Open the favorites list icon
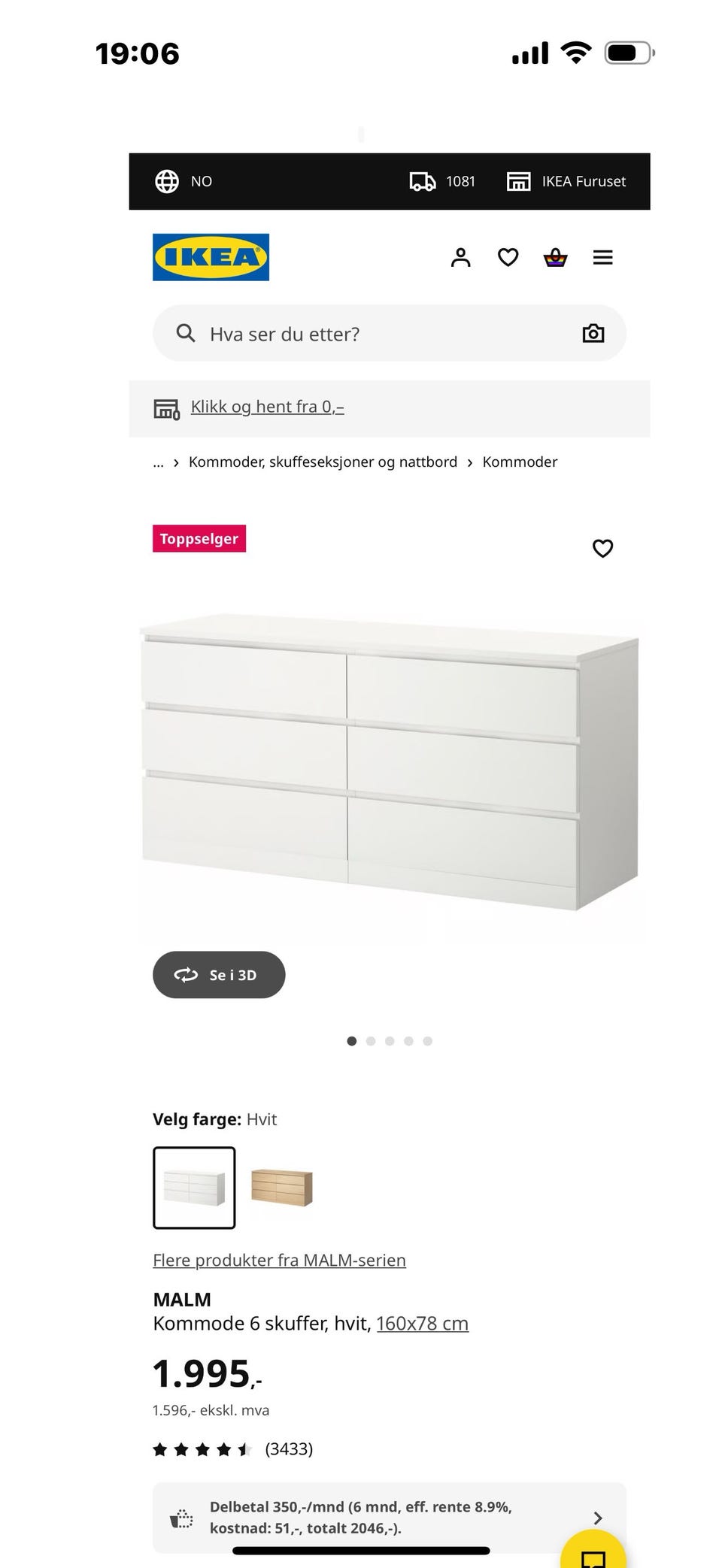 point(508,257)
